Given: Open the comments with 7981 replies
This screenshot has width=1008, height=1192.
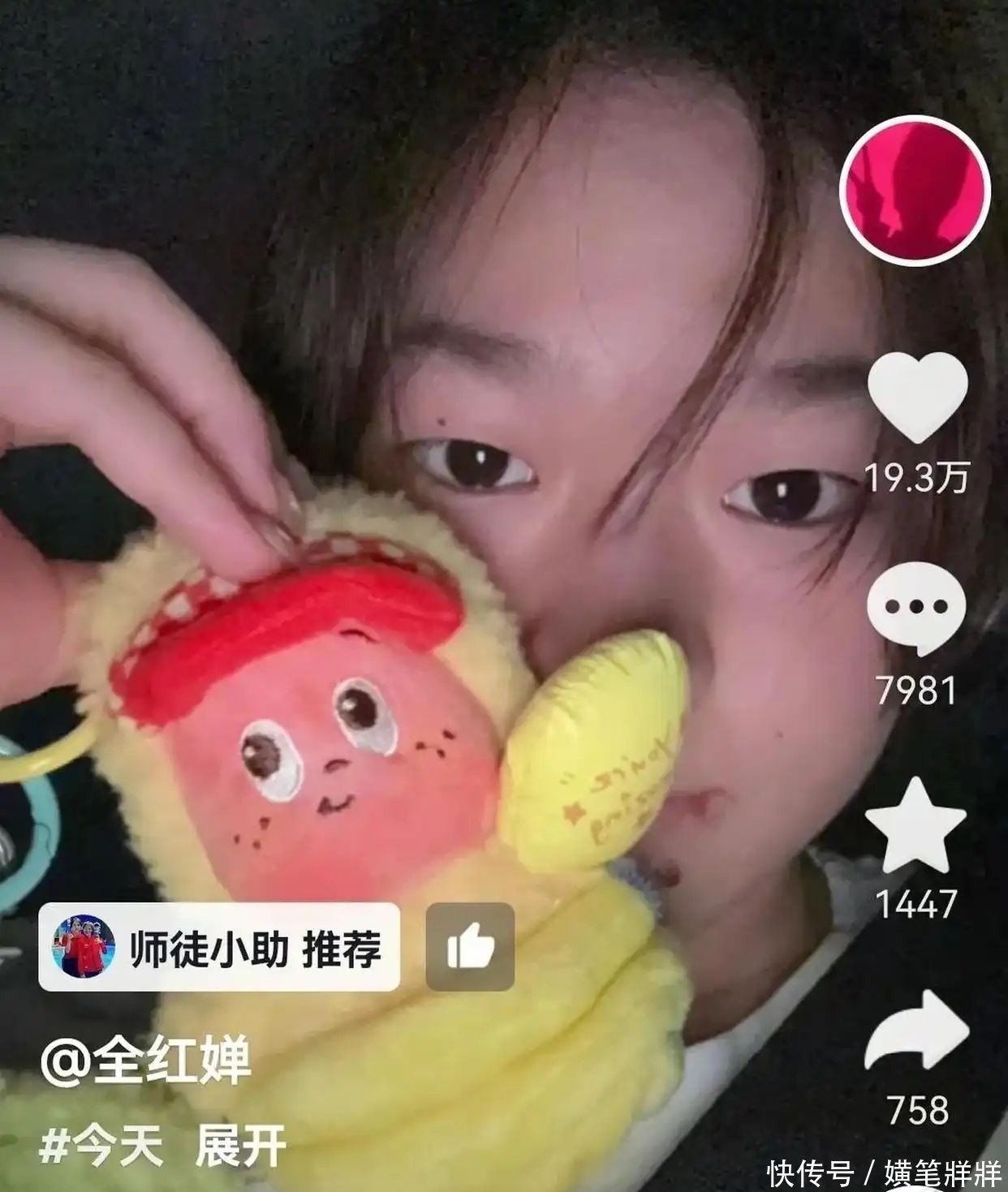Looking at the screenshot, I should click(916, 609).
